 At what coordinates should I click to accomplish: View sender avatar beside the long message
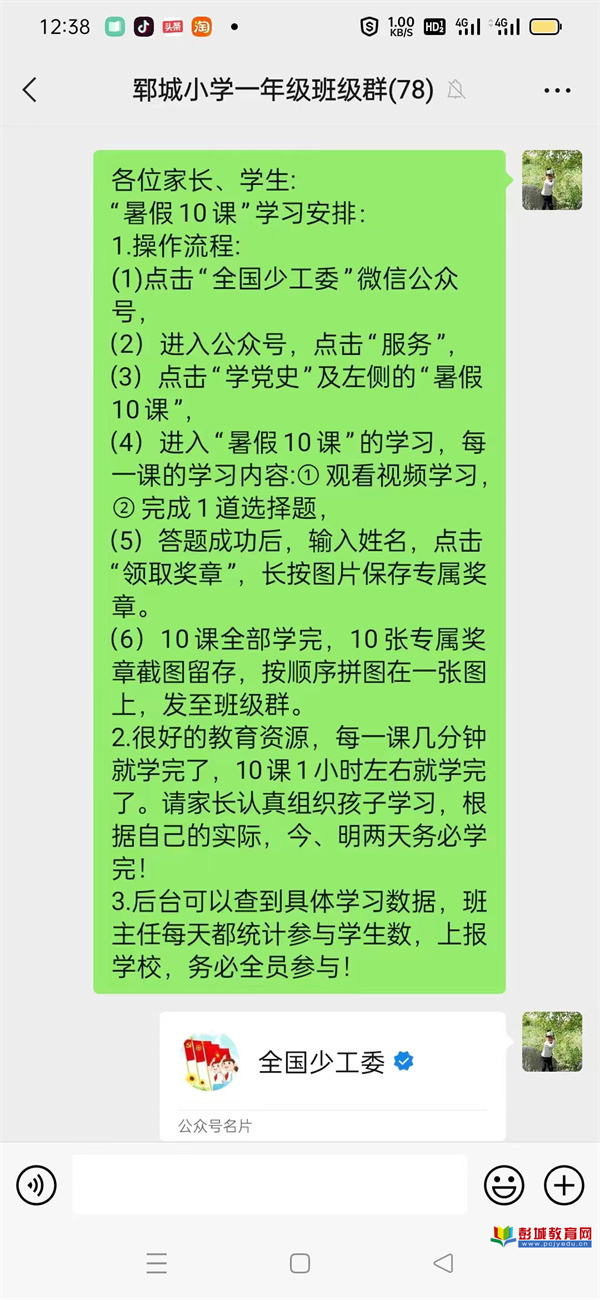pos(551,180)
